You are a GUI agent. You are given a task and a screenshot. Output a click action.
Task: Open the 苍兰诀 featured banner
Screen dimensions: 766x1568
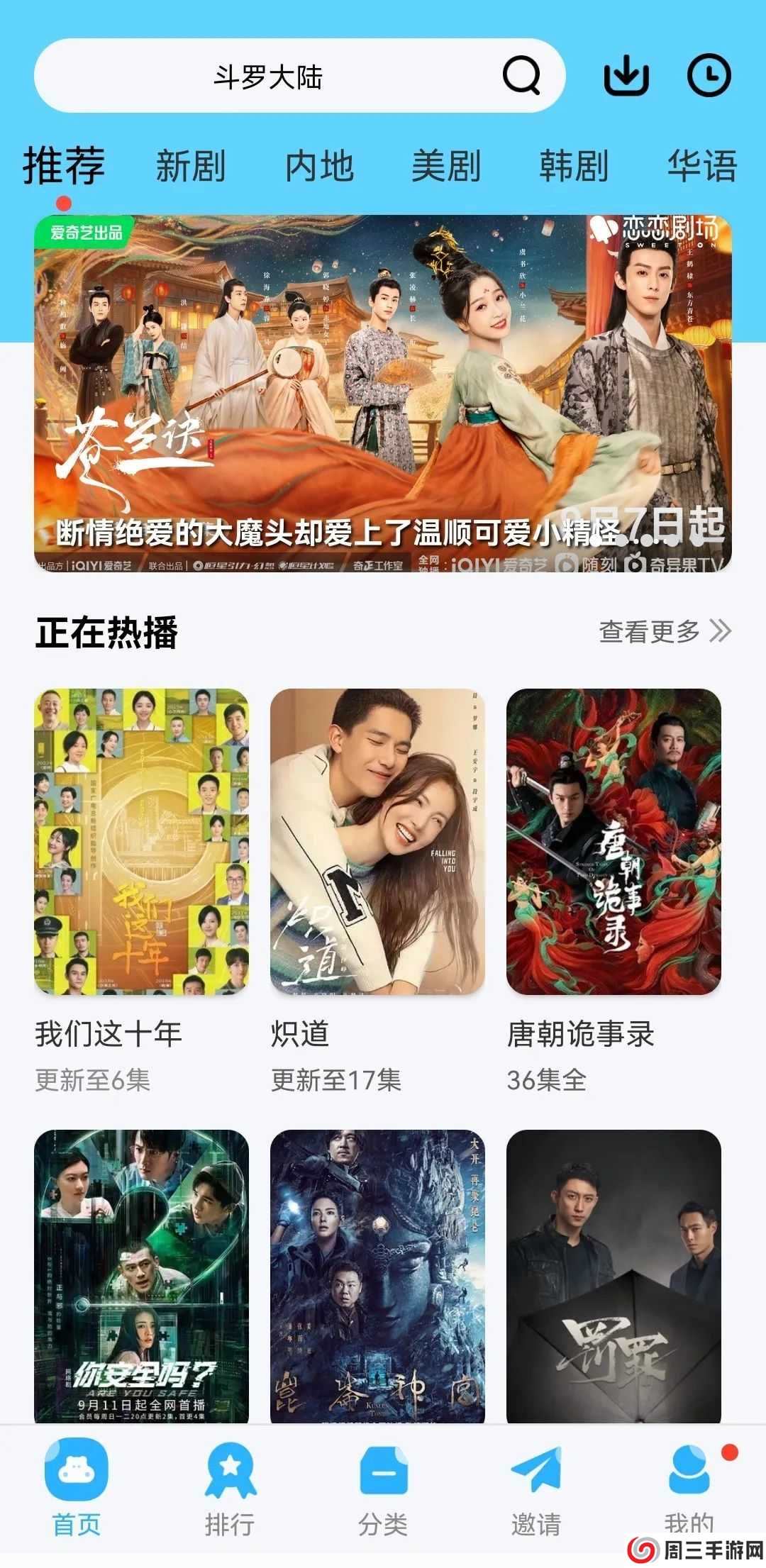pos(383,390)
